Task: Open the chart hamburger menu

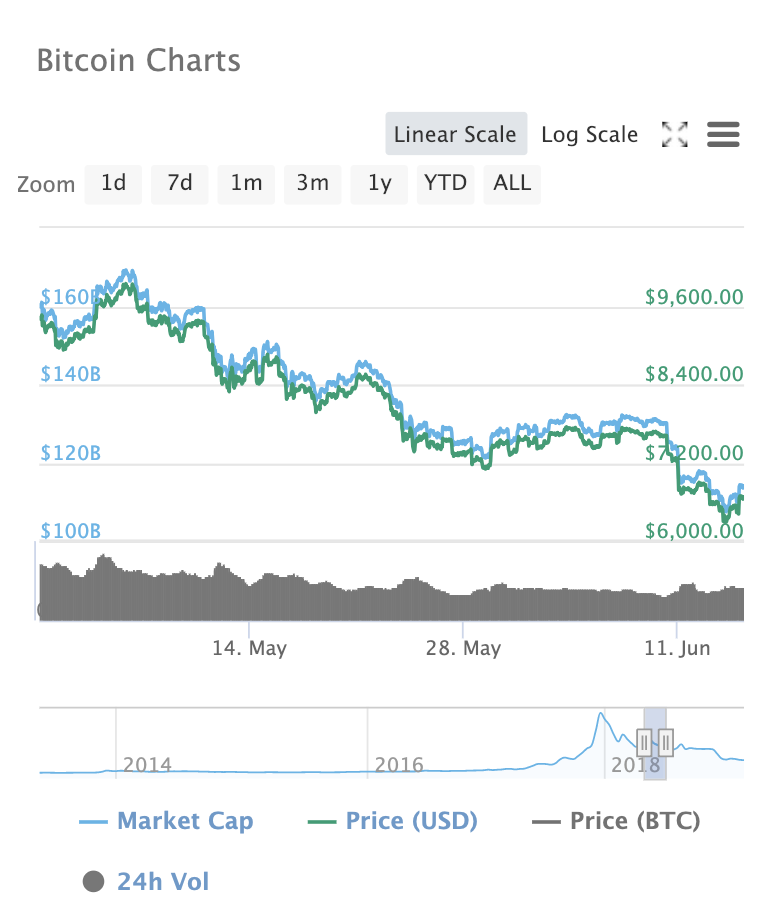Action: (723, 135)
